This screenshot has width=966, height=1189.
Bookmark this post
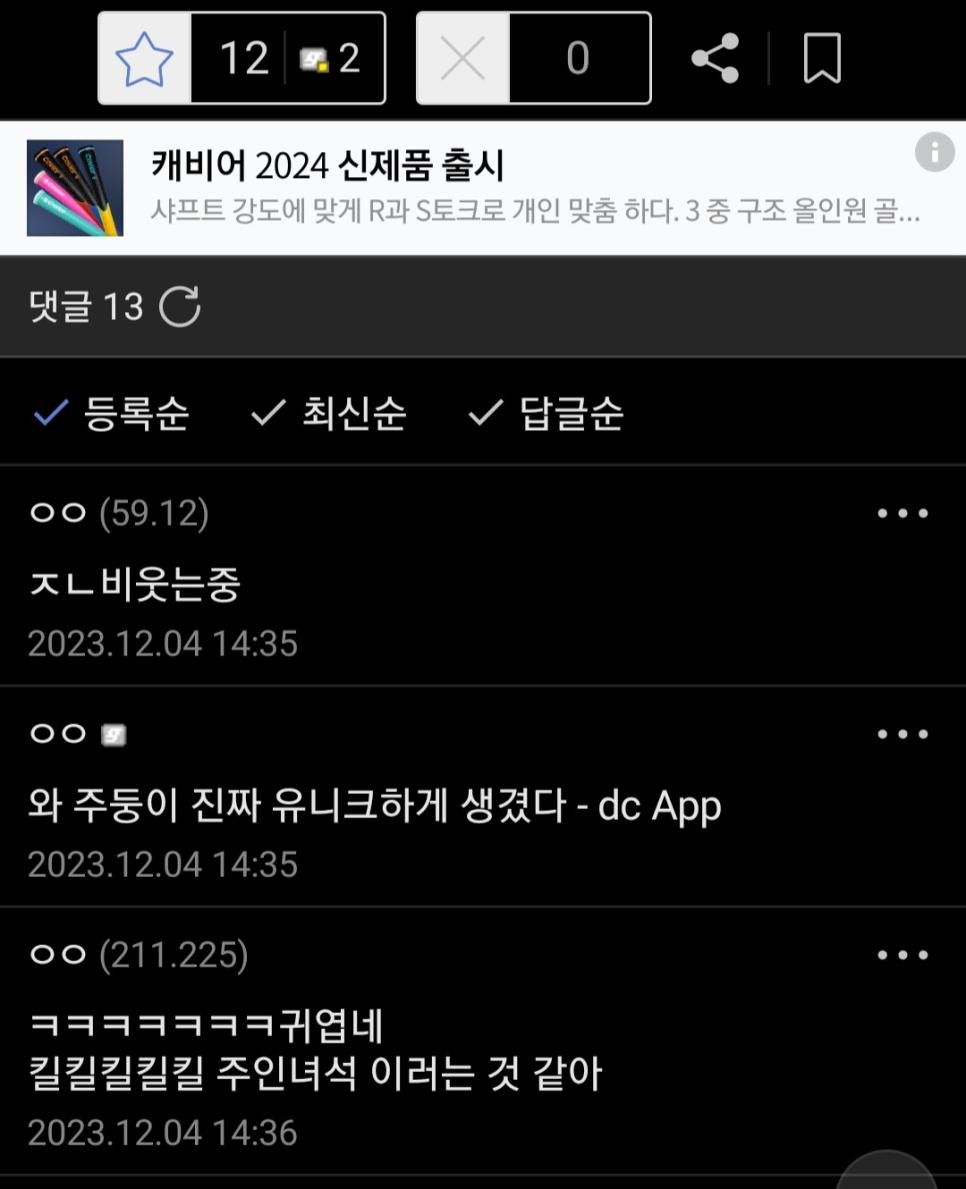822,58
